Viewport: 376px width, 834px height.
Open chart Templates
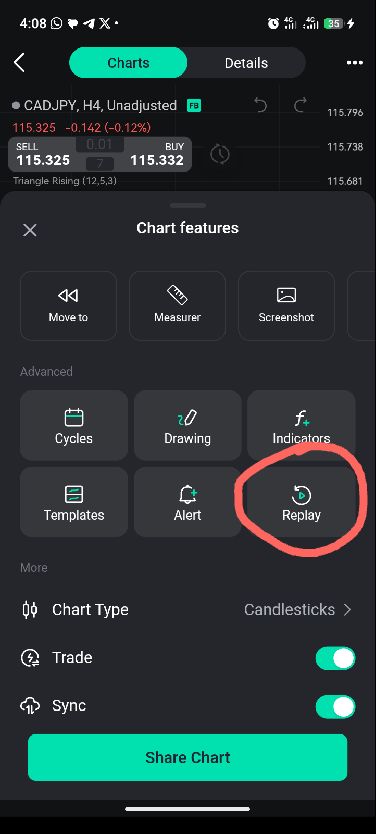click(74, 502)
